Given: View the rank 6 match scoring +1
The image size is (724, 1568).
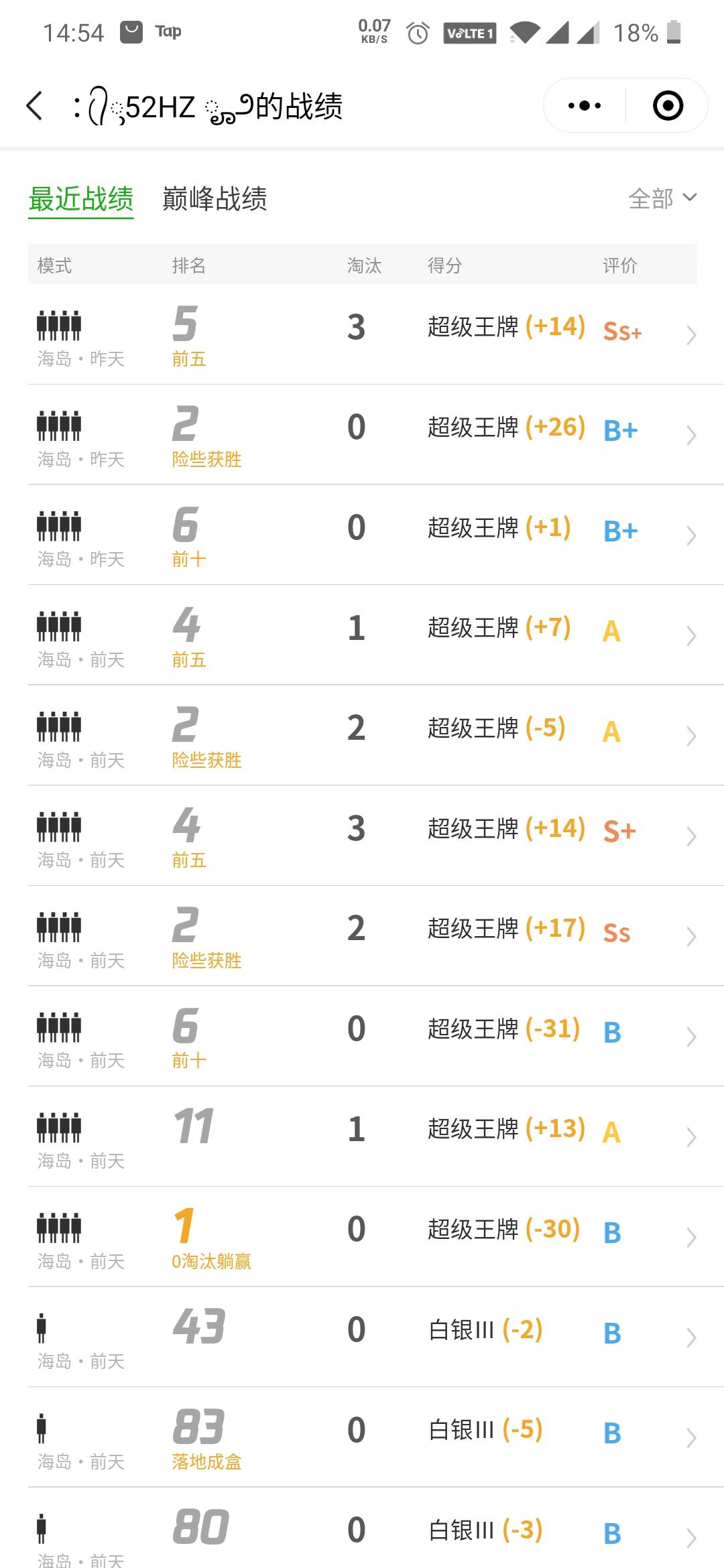Looking at the screenshot, I should [x=362, y=535].
